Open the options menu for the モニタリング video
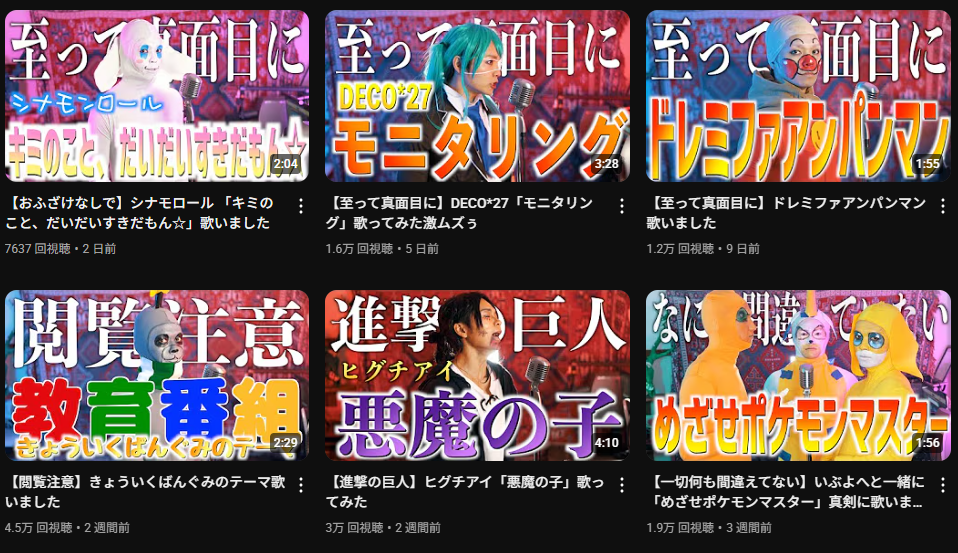 pyautogui.click(x=621, y=206)
